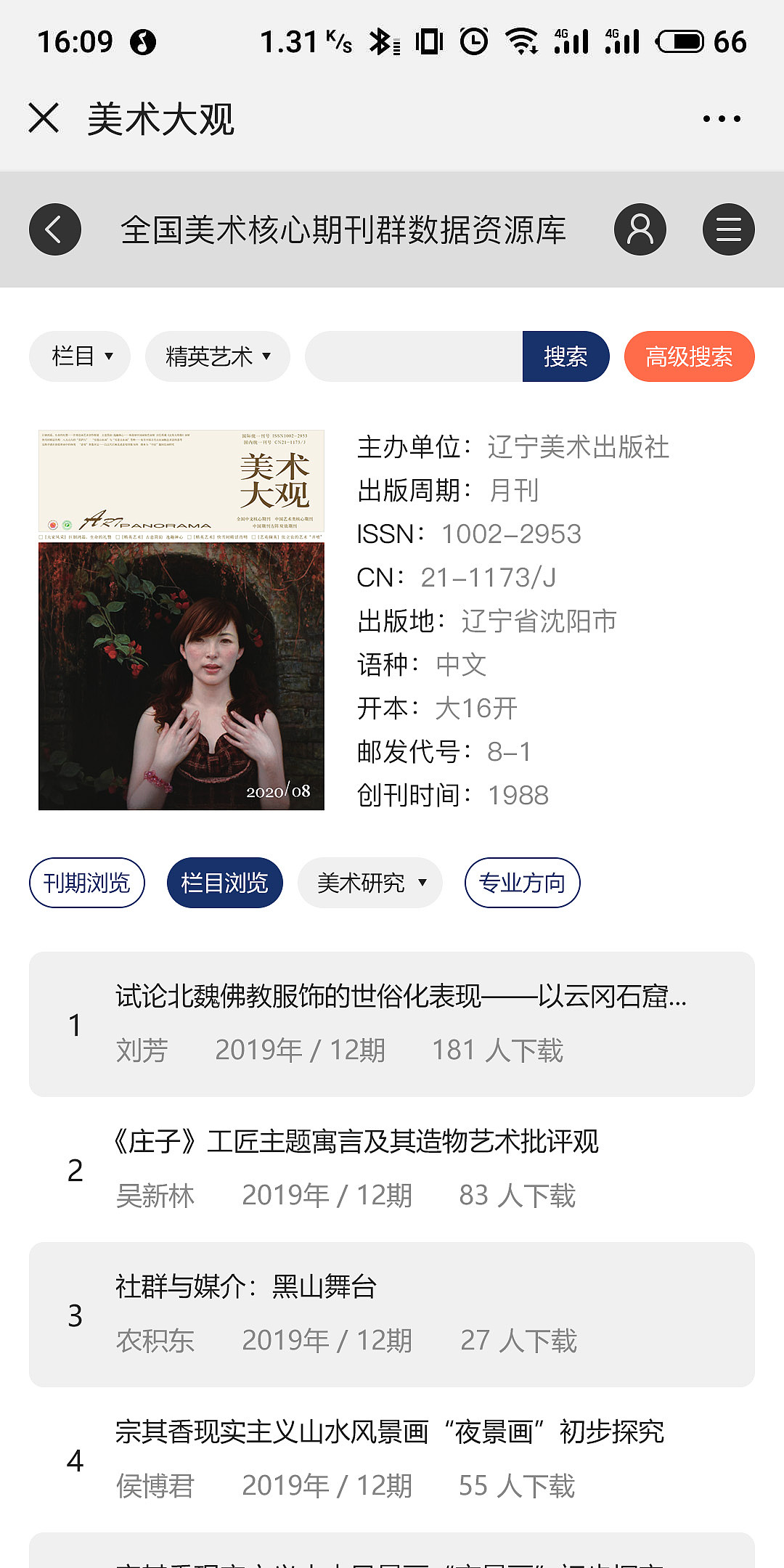Expand the 美术研究 column dropdown
This screenshot has height=1568, width=784.
[x=369, y=883]
